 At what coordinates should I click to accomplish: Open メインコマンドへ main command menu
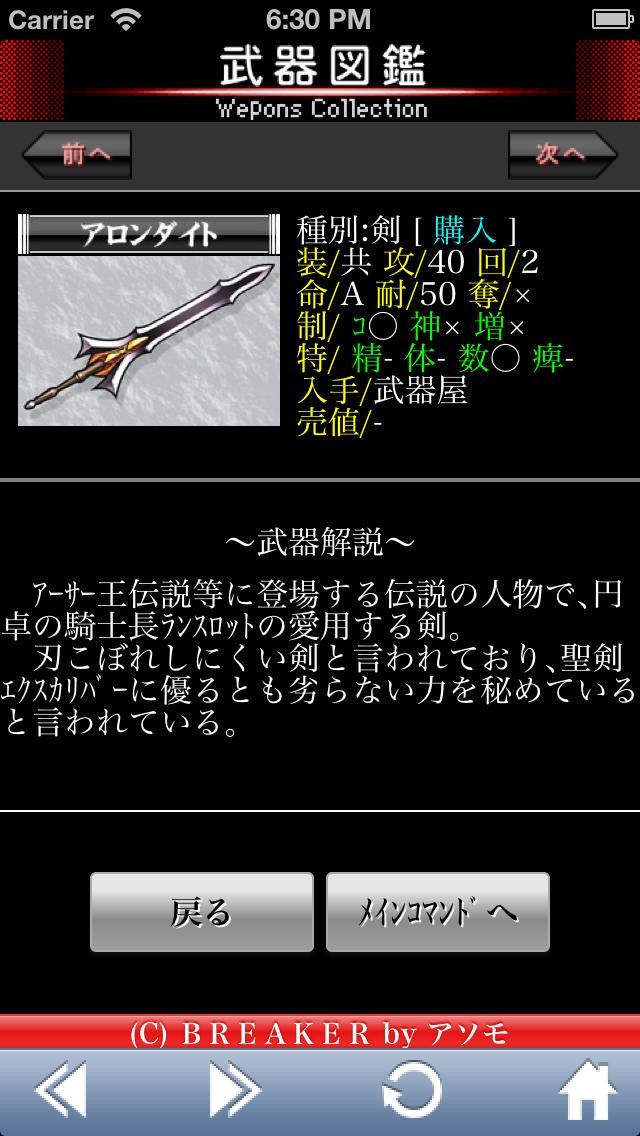[438, 912]
